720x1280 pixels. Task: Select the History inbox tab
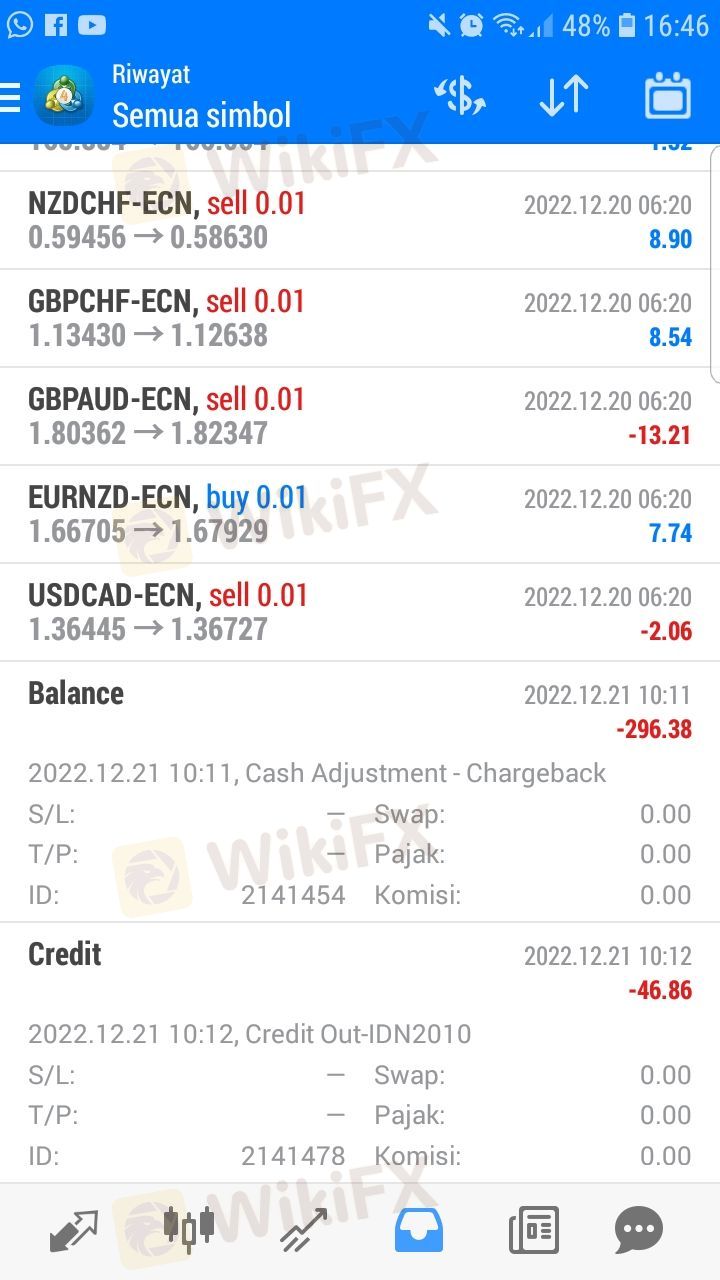point(419,1230)
